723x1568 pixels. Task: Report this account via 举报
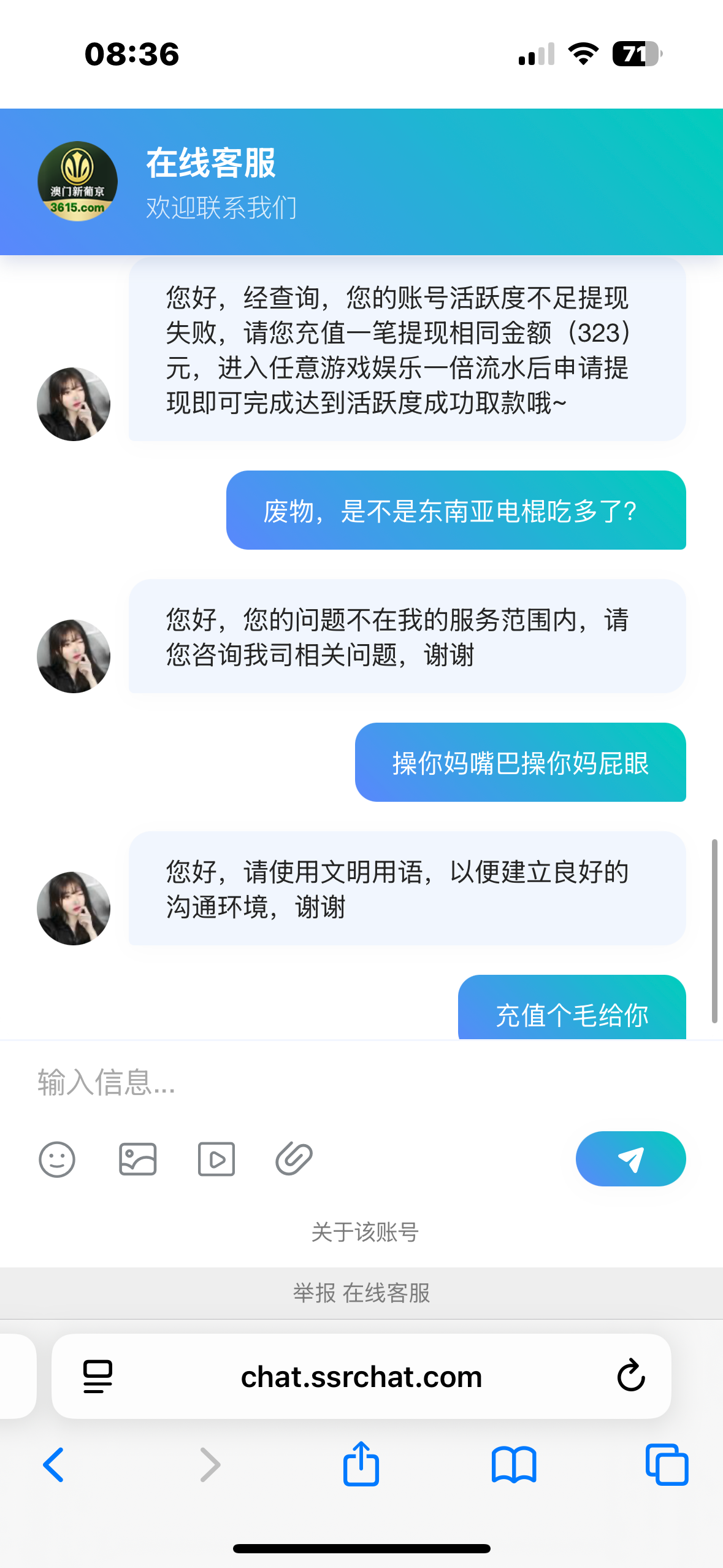[314, 1293]
